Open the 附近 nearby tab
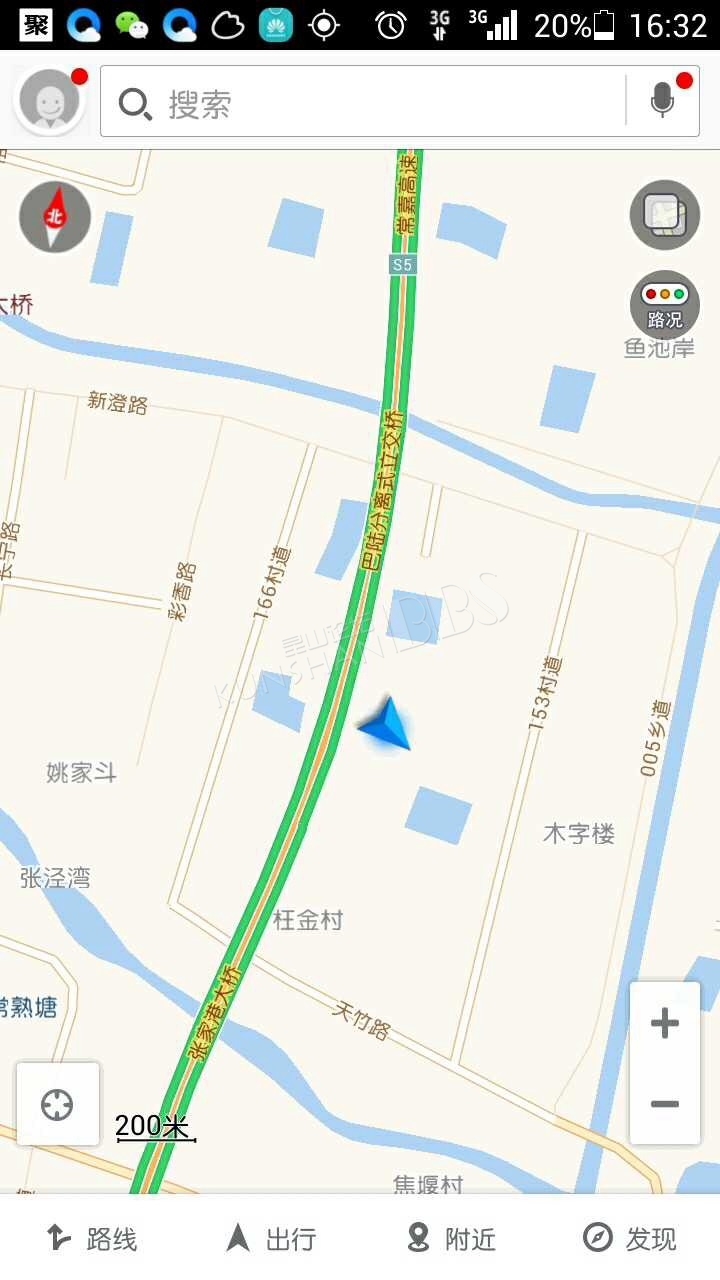Screen dimensions: 720x1280 [x=450, y=1239]
